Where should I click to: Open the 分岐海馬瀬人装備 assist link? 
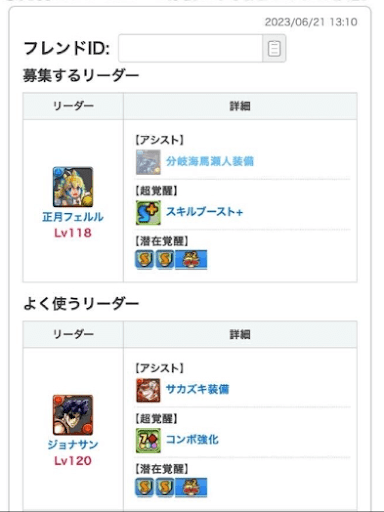click(210, 162)
